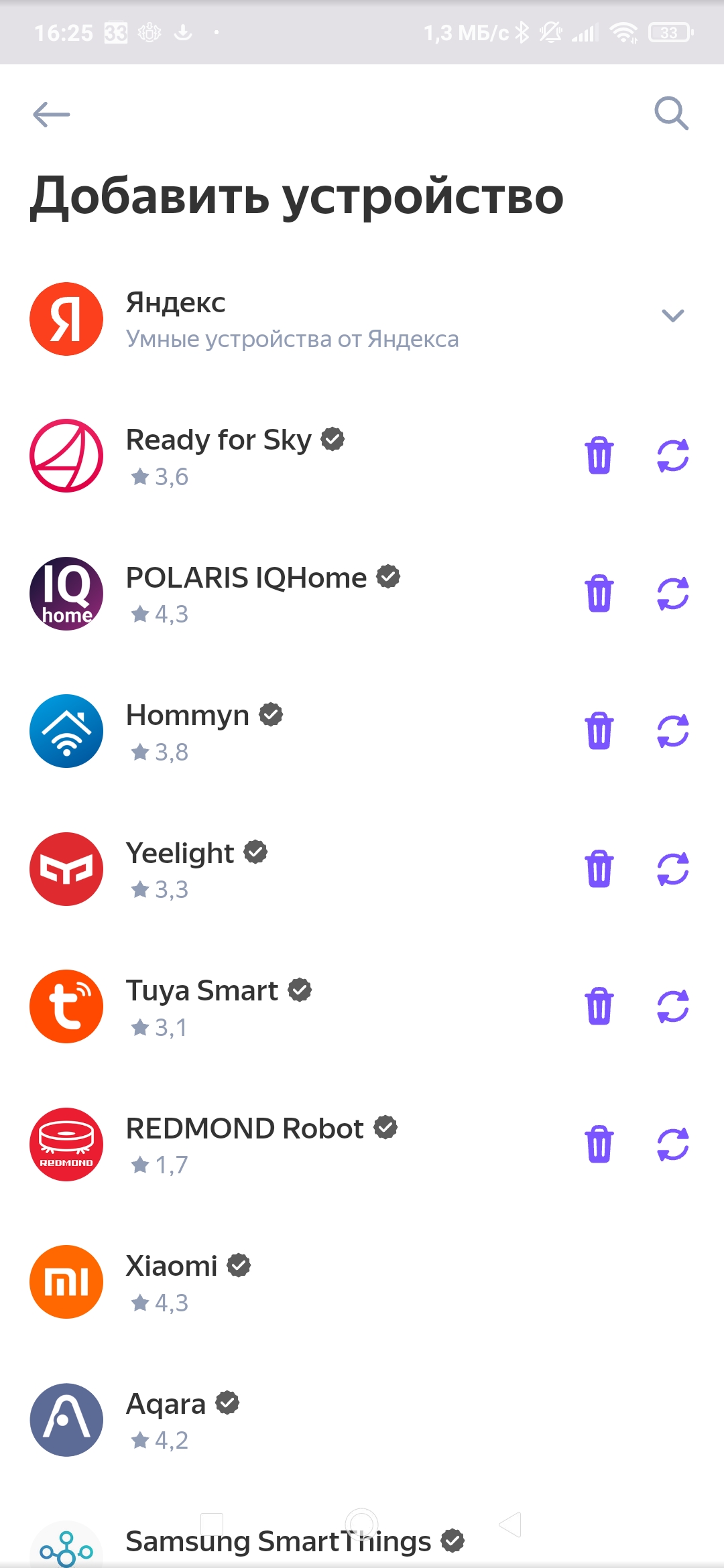This screenshot has width=724, height=1568.
Task: Delete the Ready for Sky provider
Action: pos(599,456)
